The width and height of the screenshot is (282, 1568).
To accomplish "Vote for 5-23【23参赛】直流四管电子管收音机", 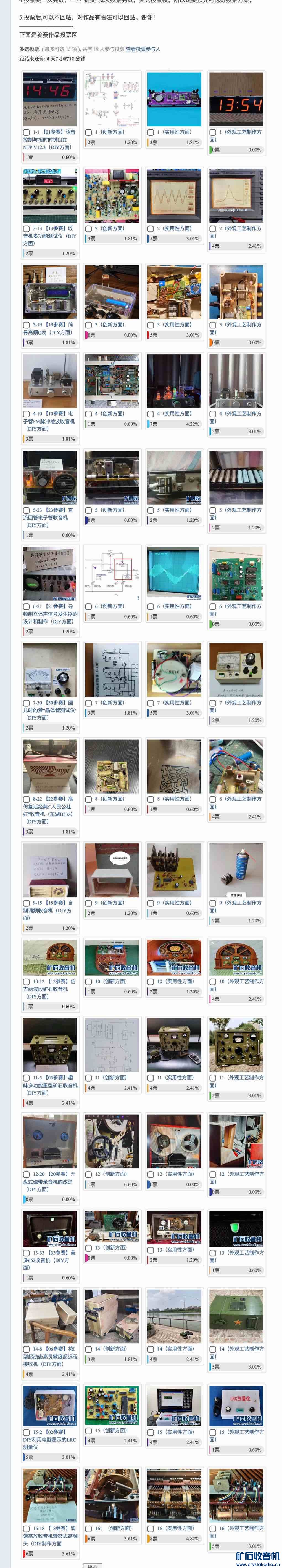I will [x=26, y=511].
